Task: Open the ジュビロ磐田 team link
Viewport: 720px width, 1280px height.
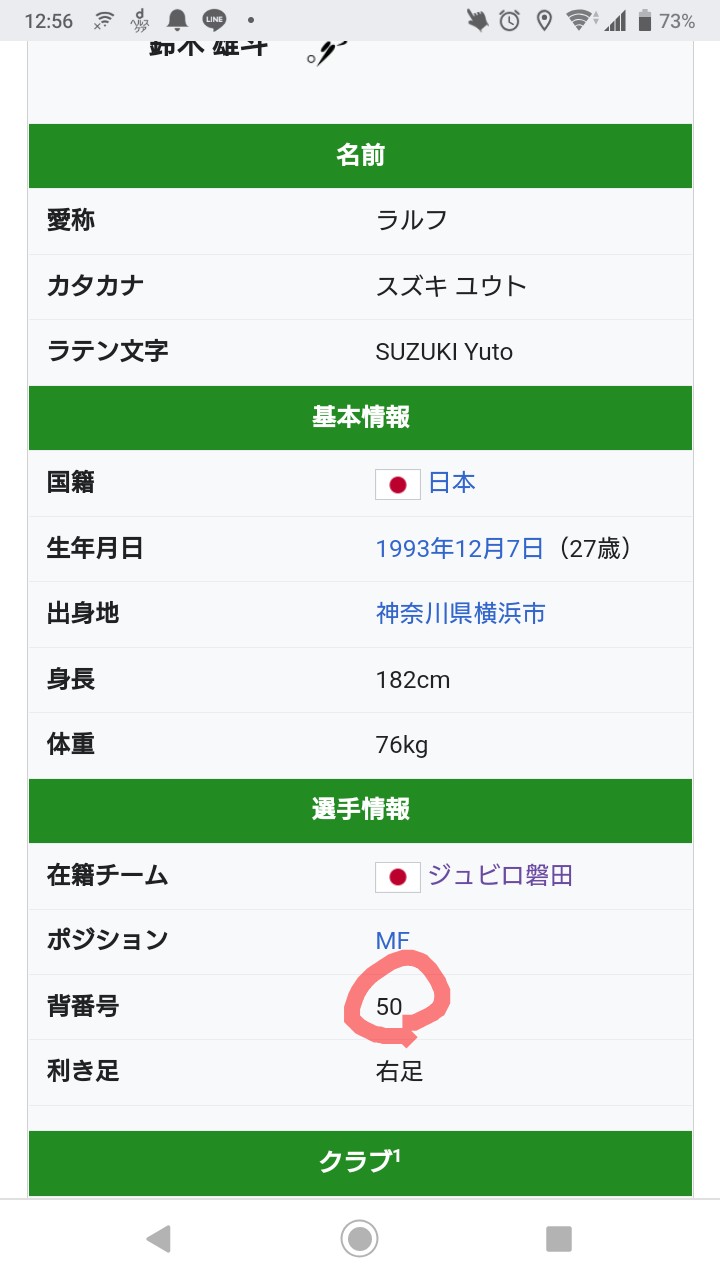Action: click(x=500, y=876)
